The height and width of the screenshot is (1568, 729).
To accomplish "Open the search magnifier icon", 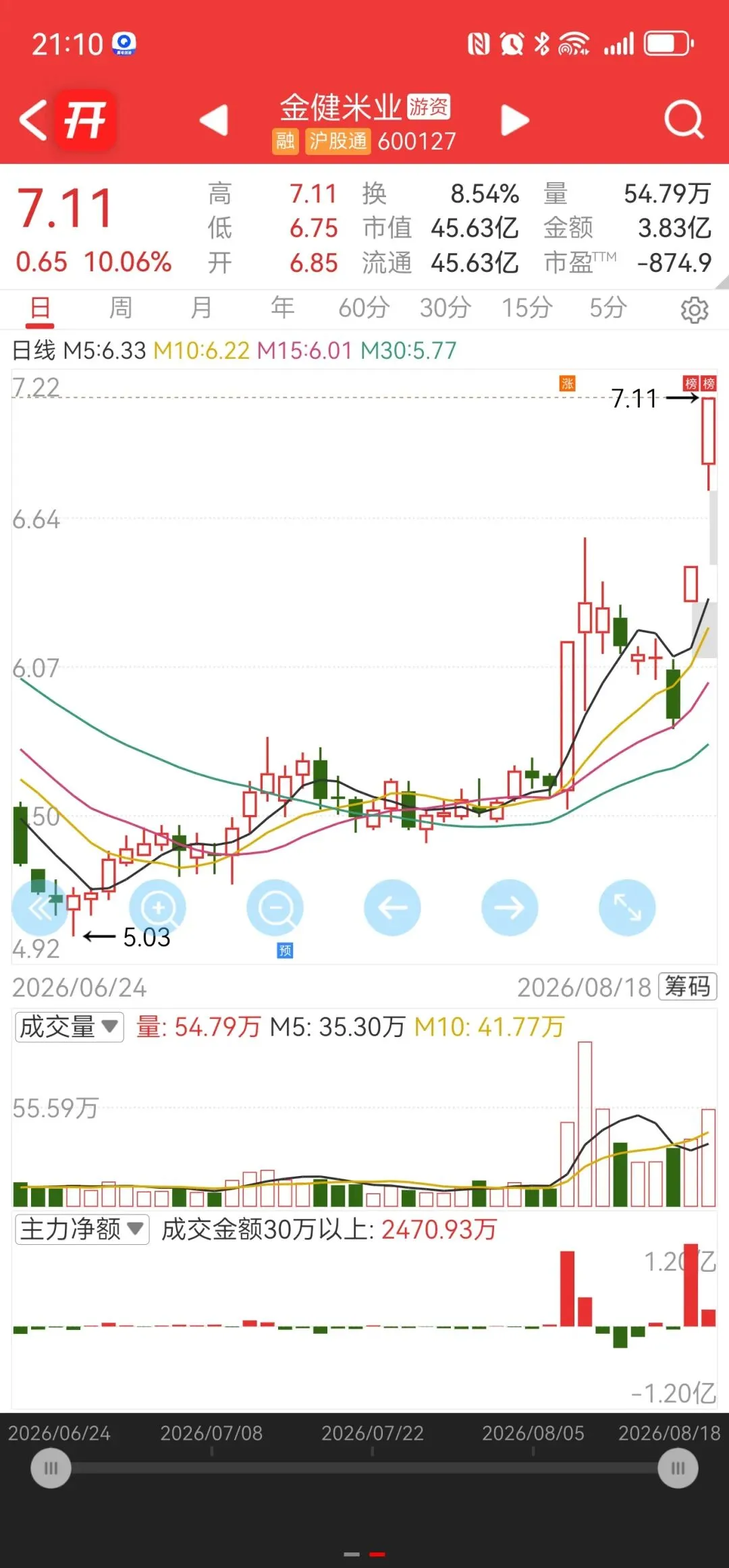I will pyautogui.click(x=684, y=120).
